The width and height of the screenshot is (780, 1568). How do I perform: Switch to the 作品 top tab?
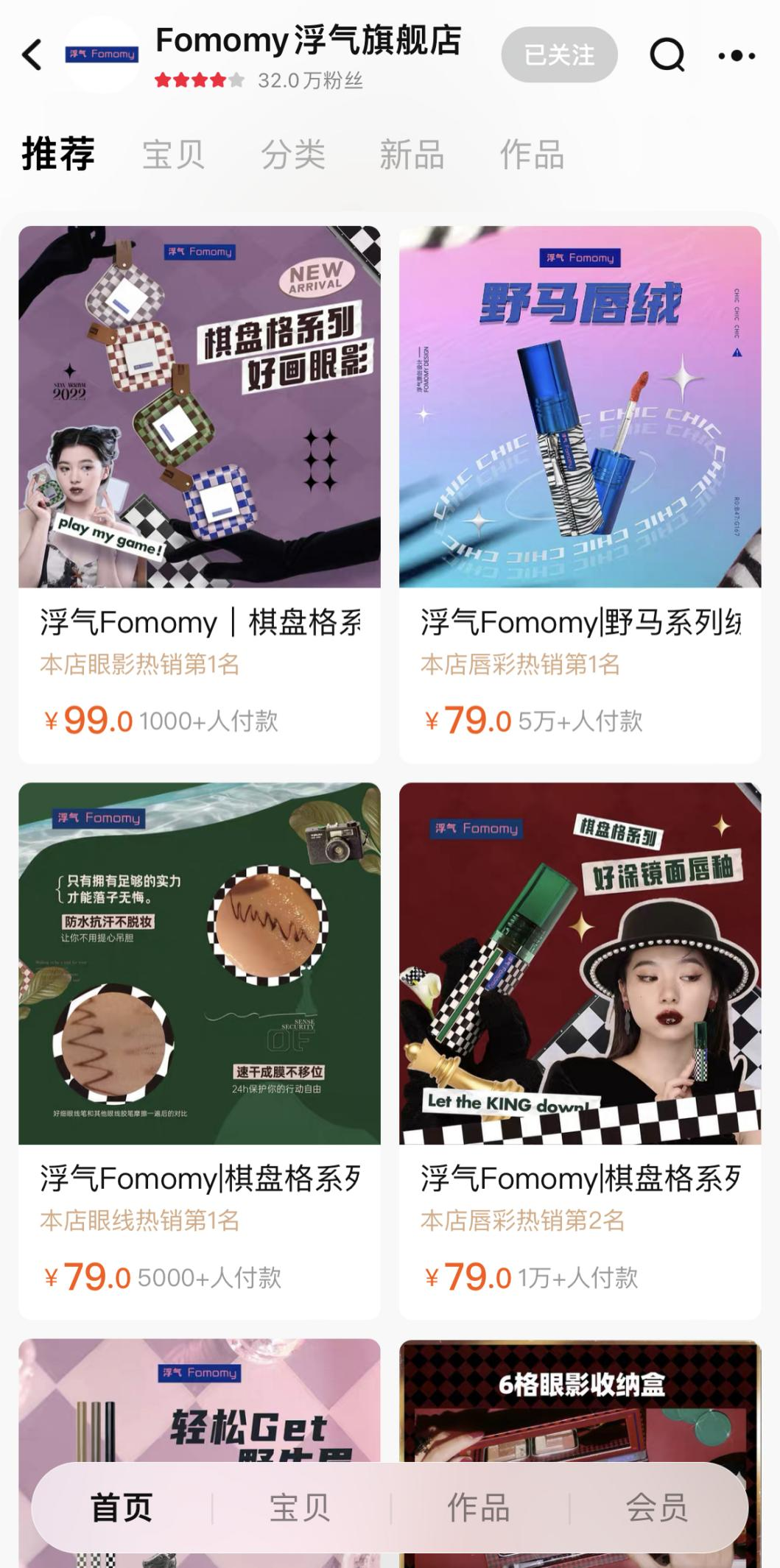click(x=532, y=155)
